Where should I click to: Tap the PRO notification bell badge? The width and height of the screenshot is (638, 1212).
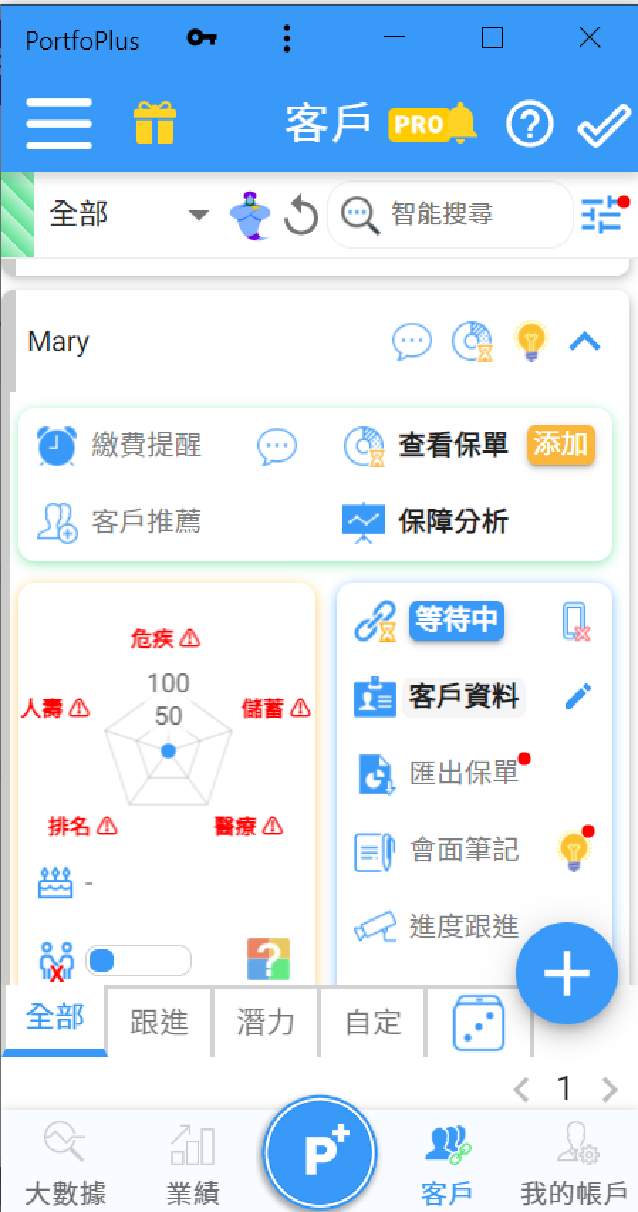point(433,124)
